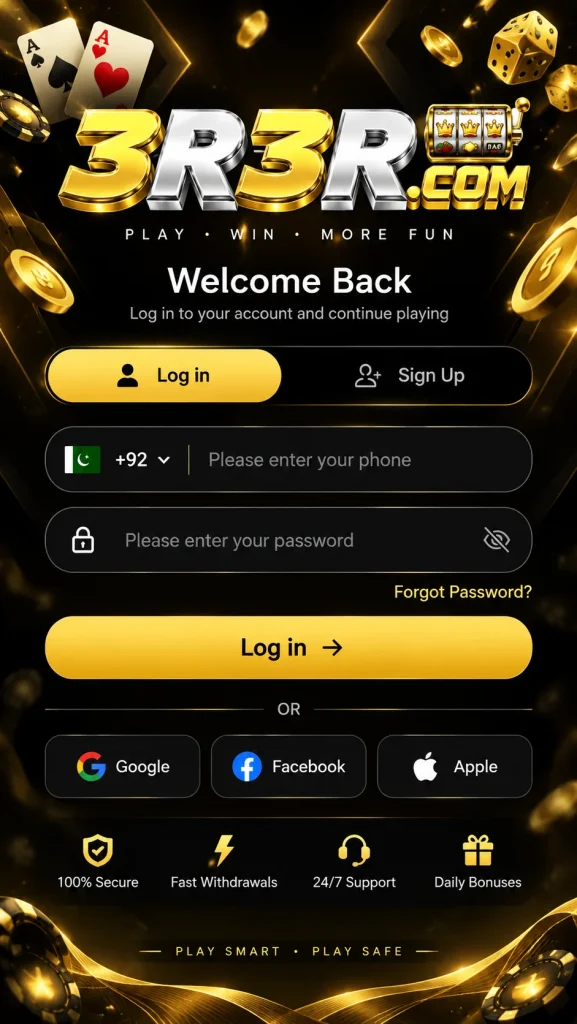Focus the password input field

coord(288,540)
